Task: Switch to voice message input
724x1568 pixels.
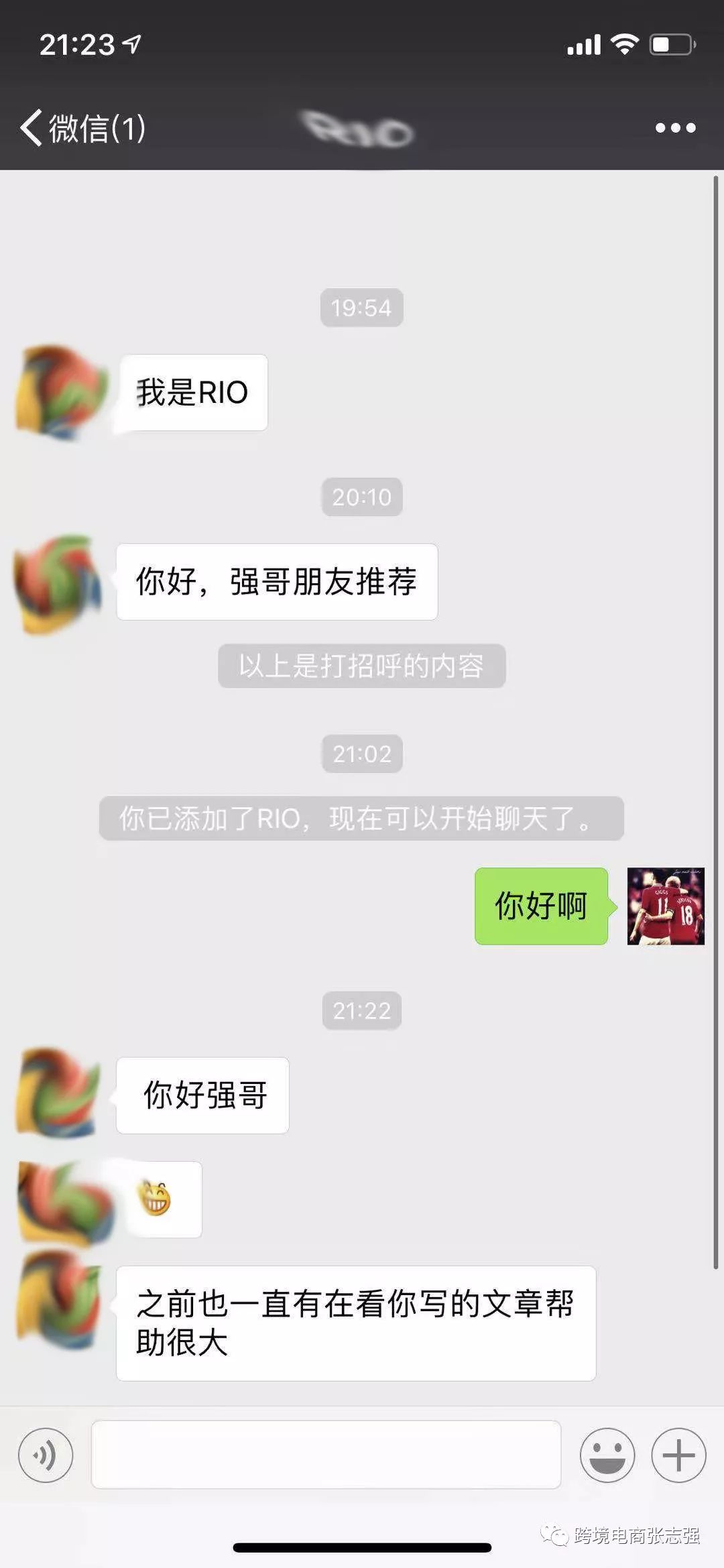Action: 46,1455
